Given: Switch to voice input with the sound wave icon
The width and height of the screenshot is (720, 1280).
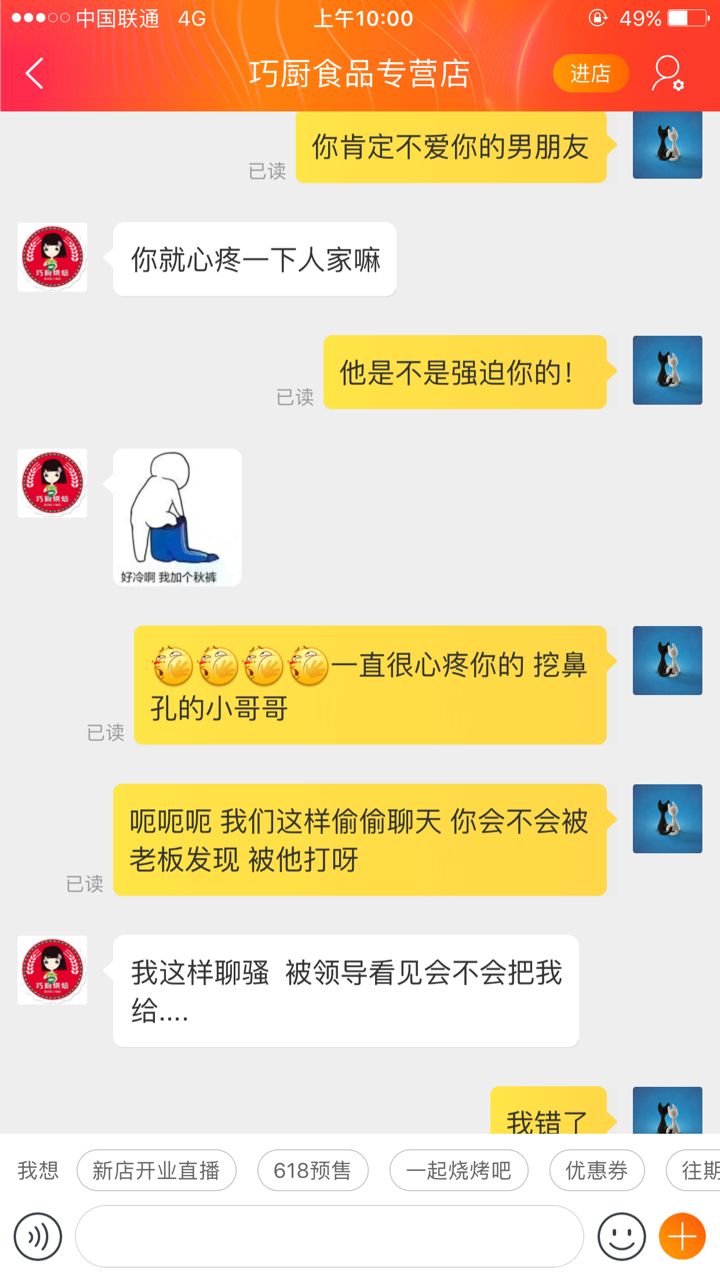Looking at the screenshot, I should click(38, 1236).
